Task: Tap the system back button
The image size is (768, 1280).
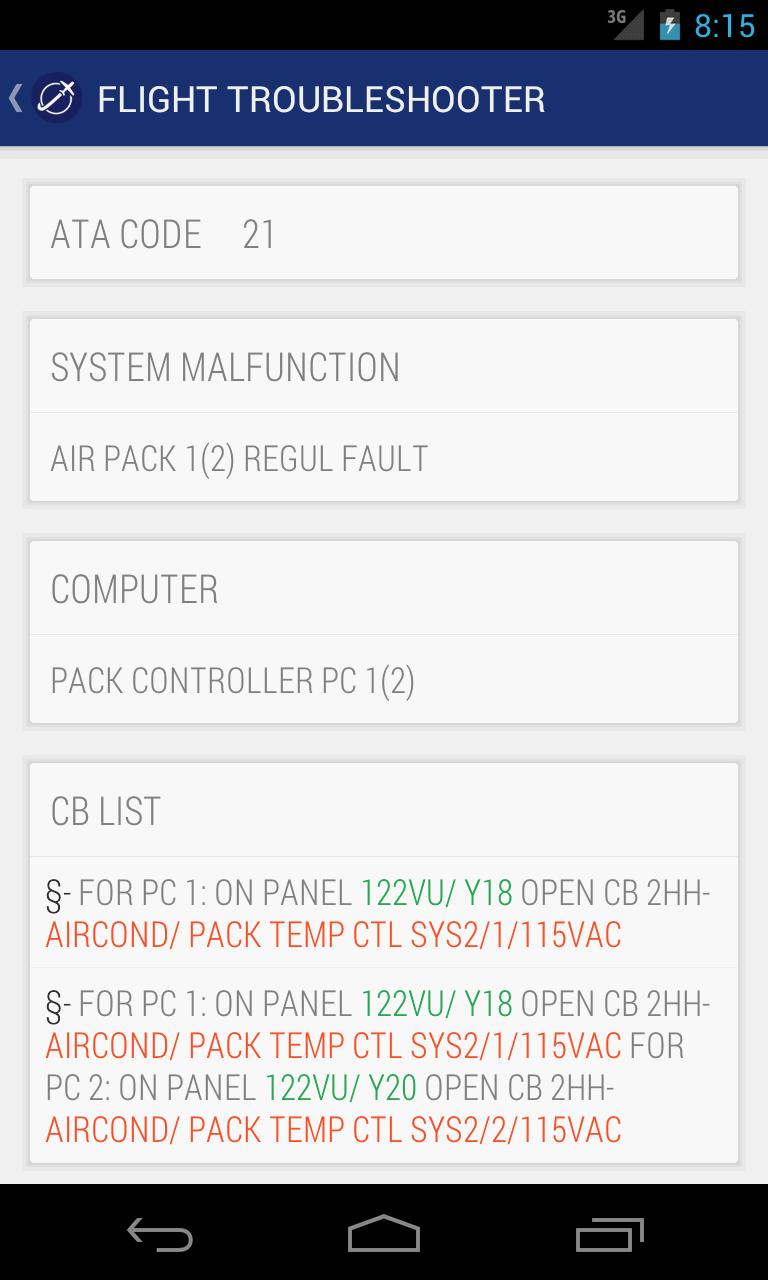Action: tap(160, 1235)
